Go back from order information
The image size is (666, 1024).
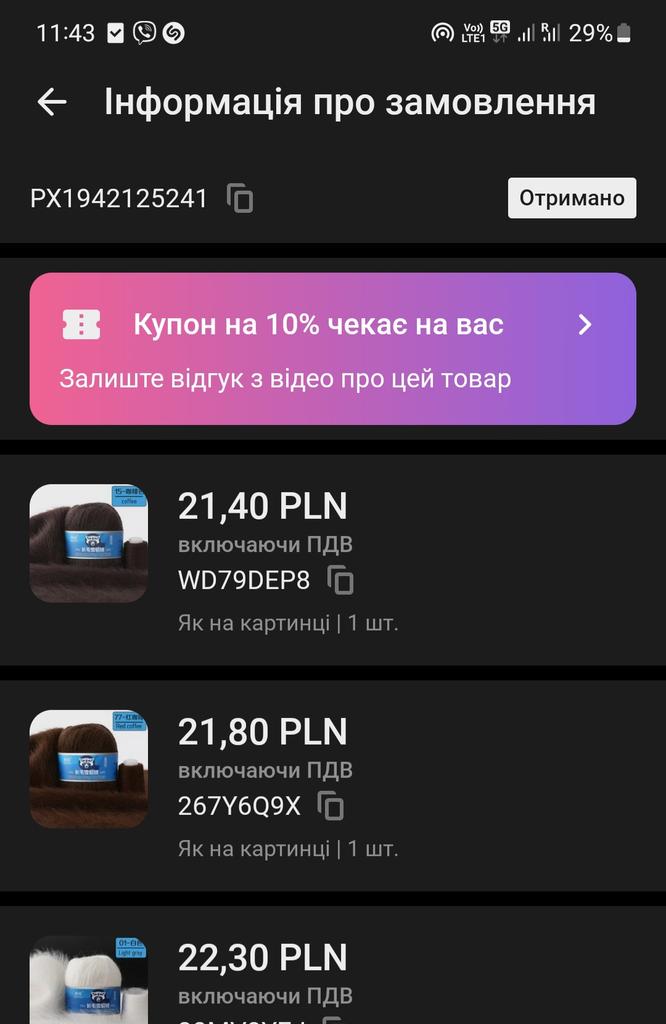tap(52, 103)
